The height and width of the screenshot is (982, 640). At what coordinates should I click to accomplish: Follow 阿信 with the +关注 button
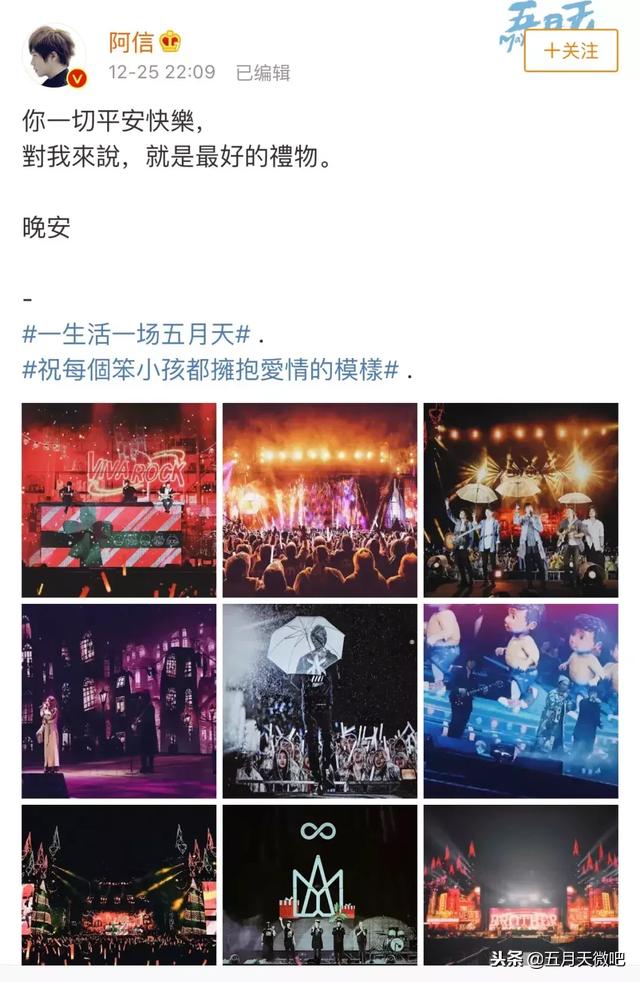coord(570,51)
